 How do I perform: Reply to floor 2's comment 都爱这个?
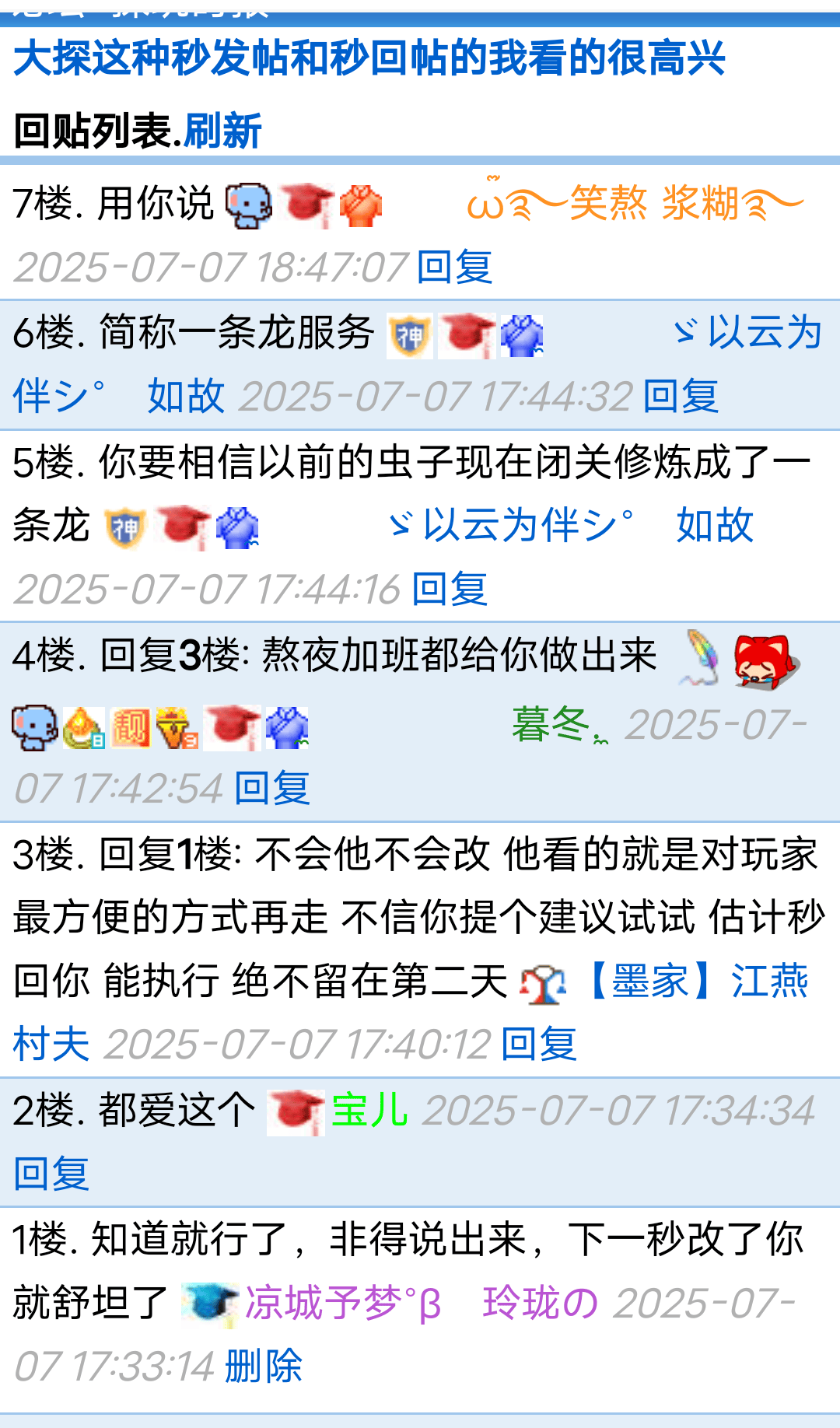point(51,1174)
